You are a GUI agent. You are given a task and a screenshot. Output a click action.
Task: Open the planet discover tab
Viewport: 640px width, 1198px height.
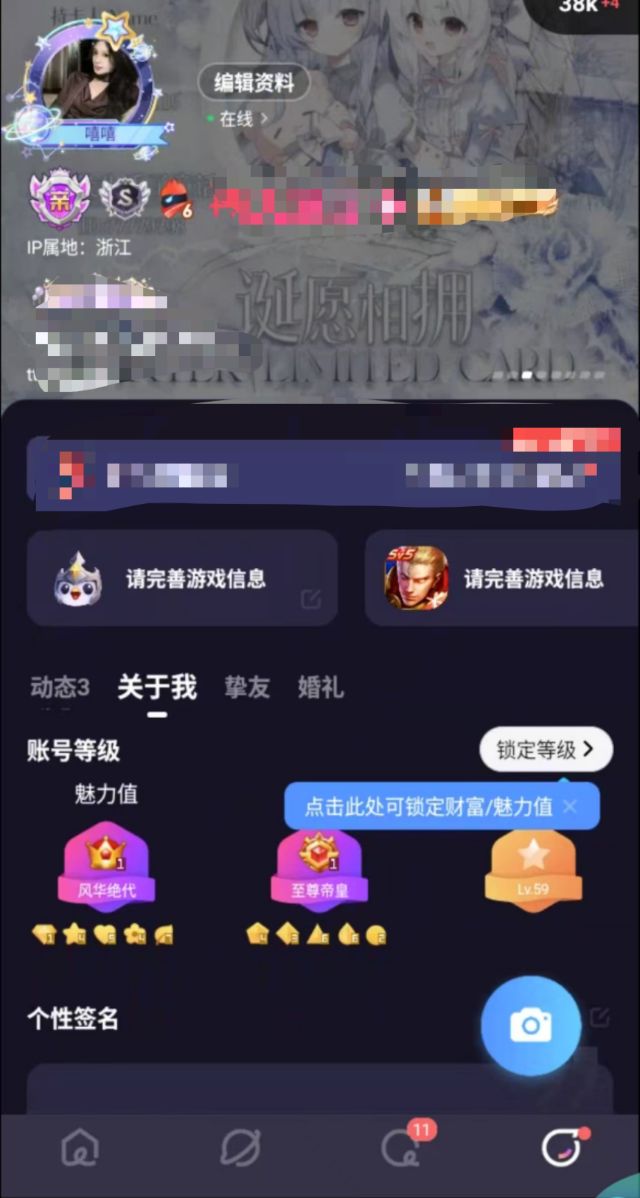(240, 1150)
